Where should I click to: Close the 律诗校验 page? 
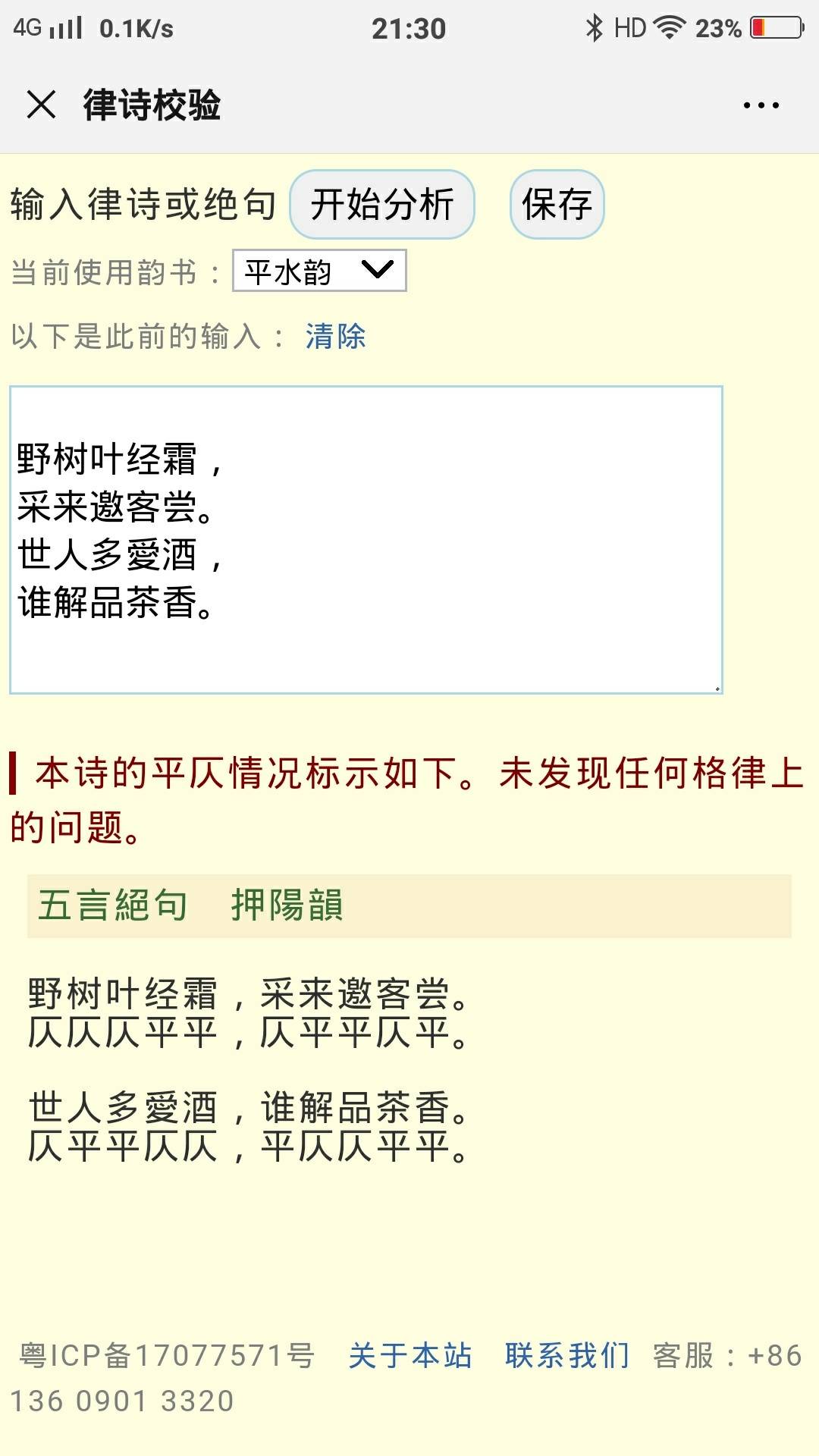[41, 105]
